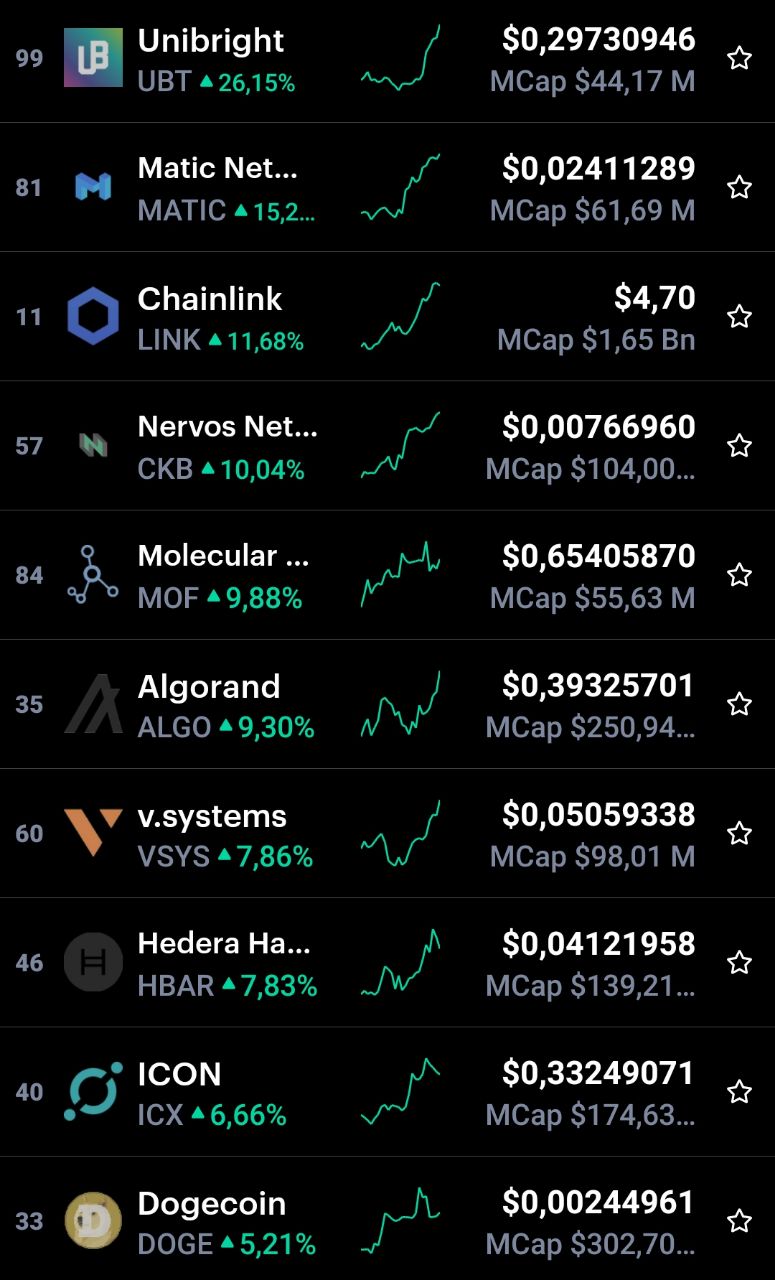Screen dimensions: 775x1280
Task: Add Chainlink to favorites
Action: click(739, 317)
